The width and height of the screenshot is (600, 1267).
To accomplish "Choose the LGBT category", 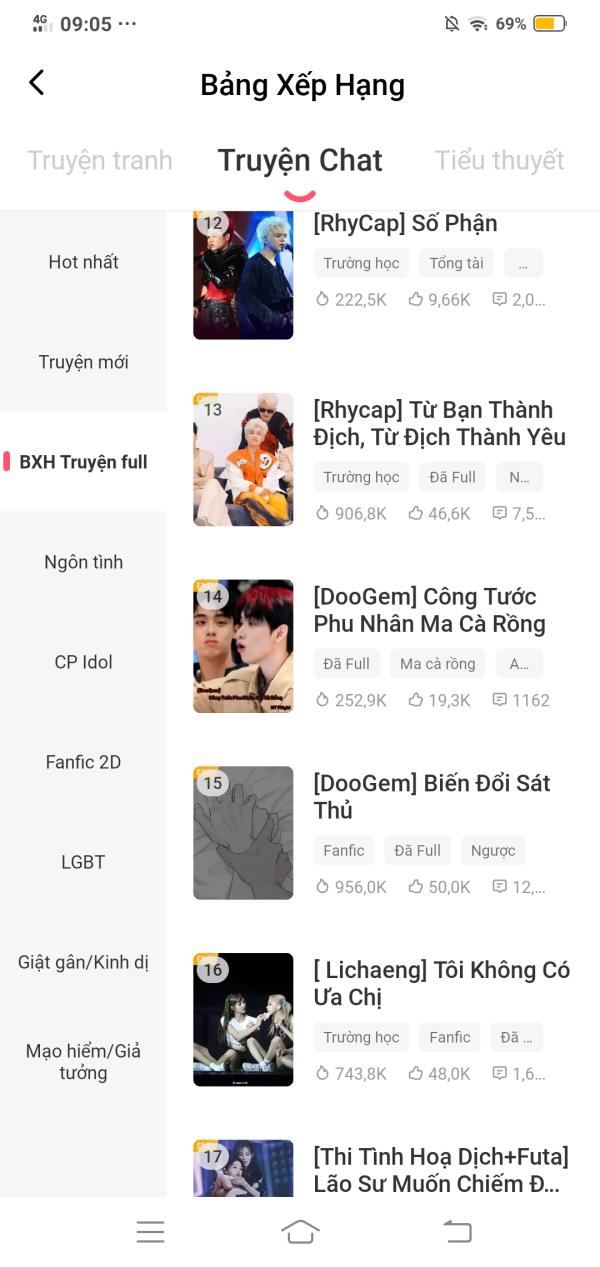I will click(83, 862).
